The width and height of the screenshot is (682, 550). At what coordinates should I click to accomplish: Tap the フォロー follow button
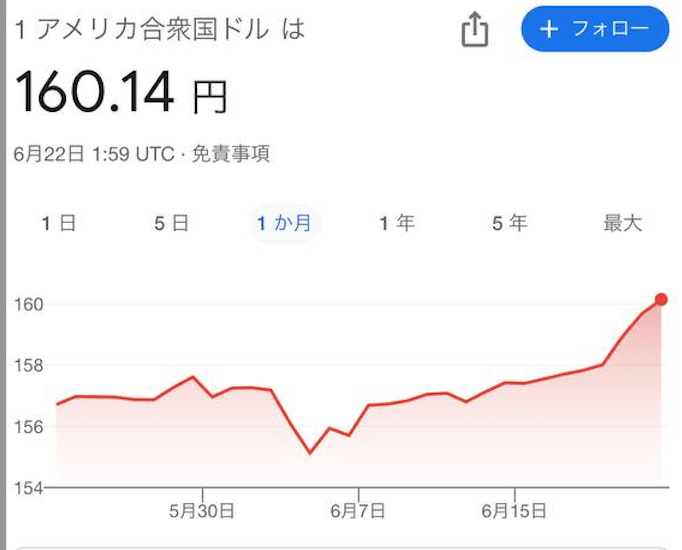[594, 30]
